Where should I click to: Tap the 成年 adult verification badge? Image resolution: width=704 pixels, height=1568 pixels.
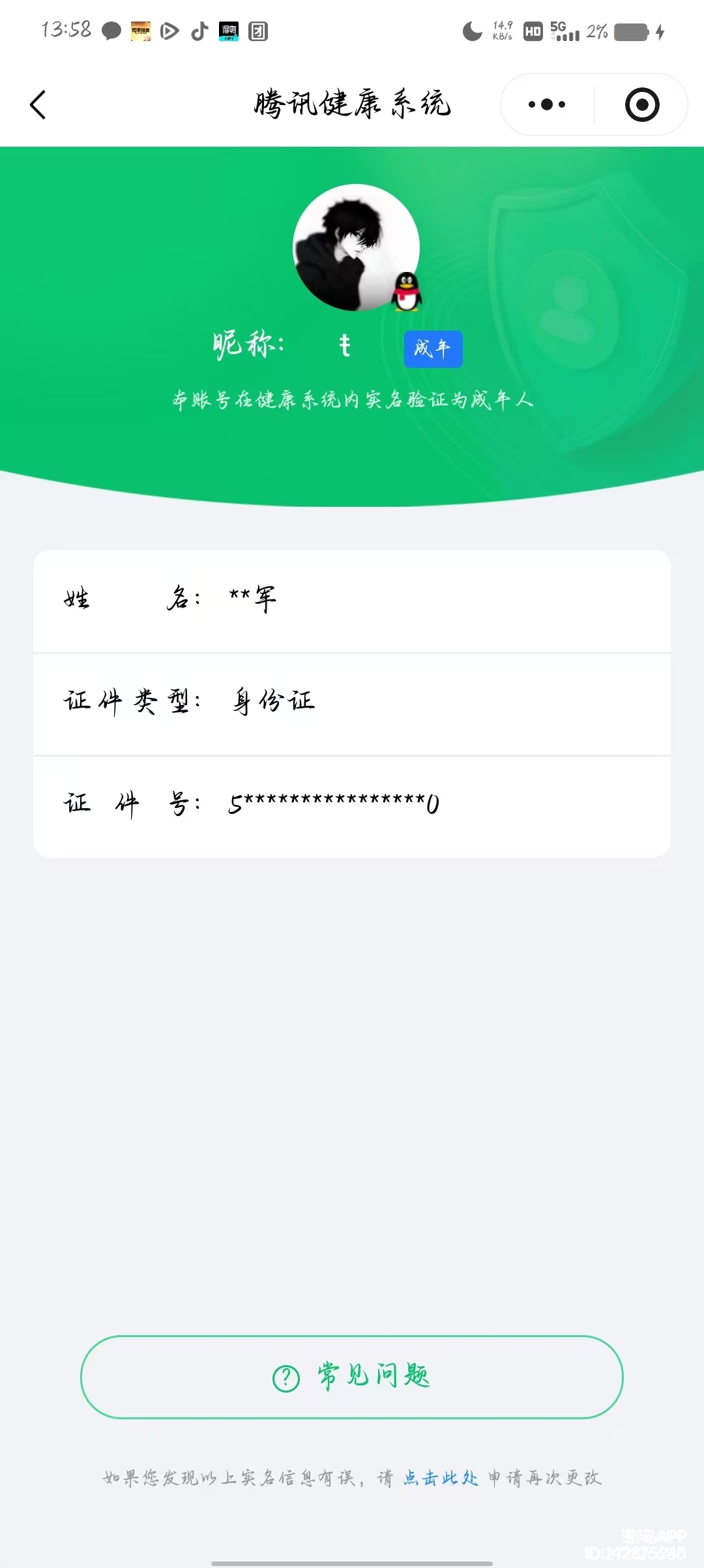[433, 349]
